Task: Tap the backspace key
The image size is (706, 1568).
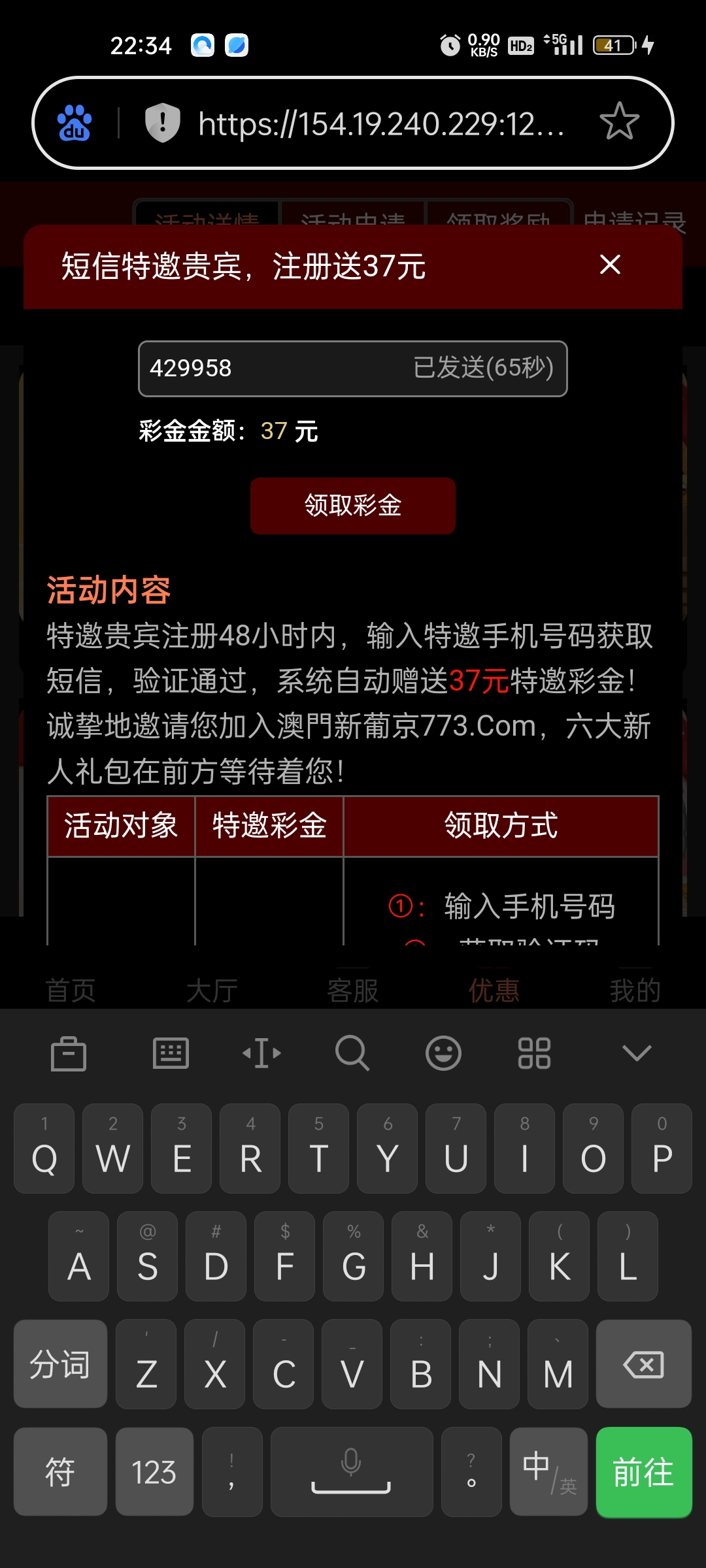Action: click(643, 1364)
